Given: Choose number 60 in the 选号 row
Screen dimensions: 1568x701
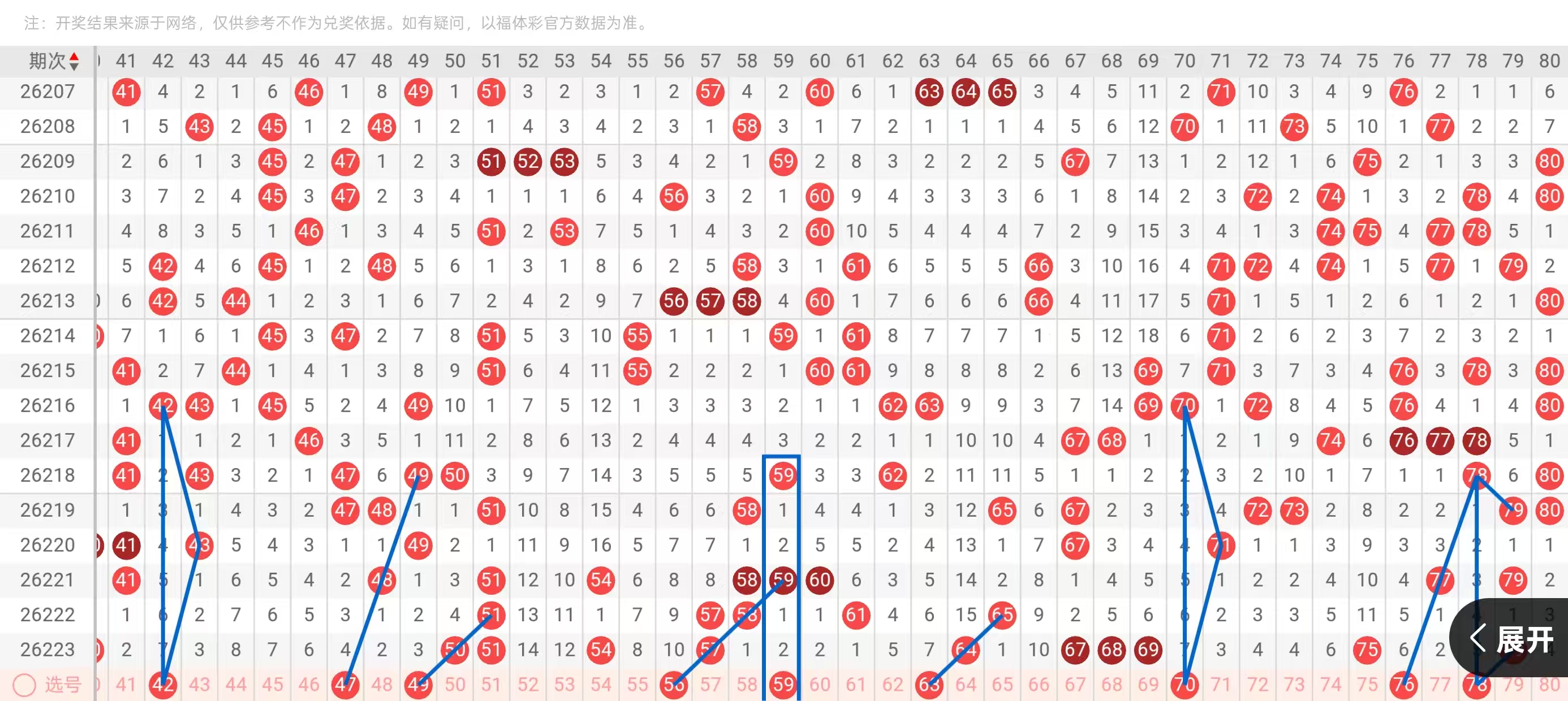Looking at the screenshot, I should tap(820, 685).
